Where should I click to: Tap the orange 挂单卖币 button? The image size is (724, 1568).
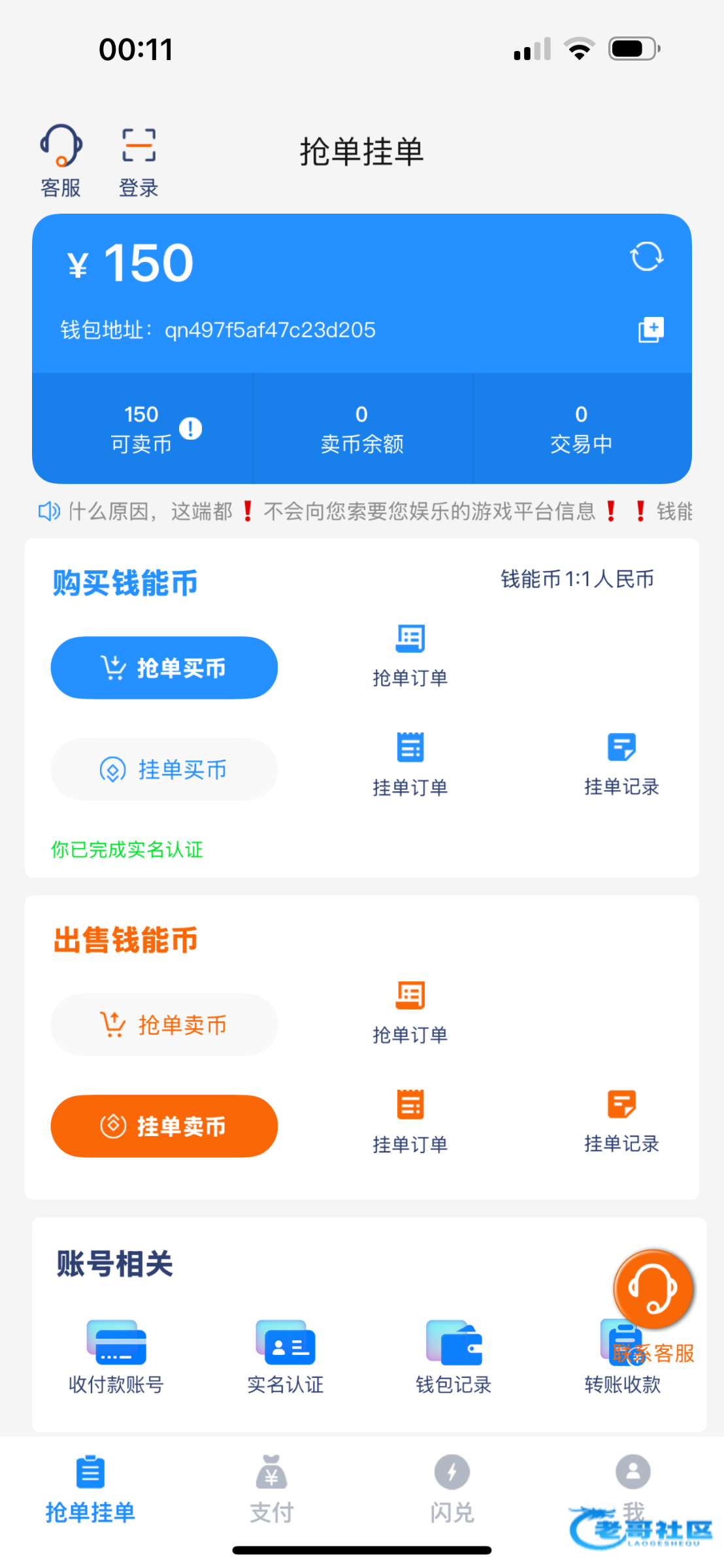point(164,1126)
